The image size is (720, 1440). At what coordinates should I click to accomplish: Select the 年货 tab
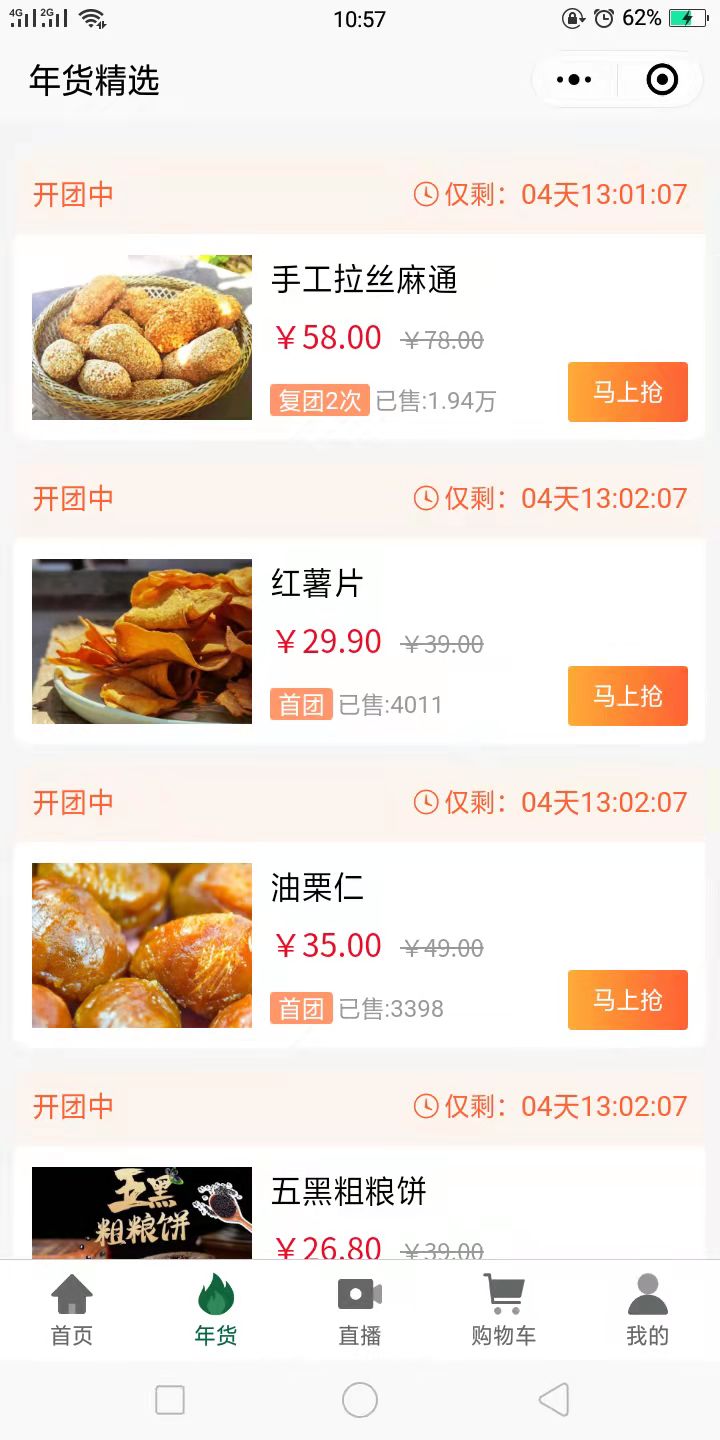[216, 1310]
